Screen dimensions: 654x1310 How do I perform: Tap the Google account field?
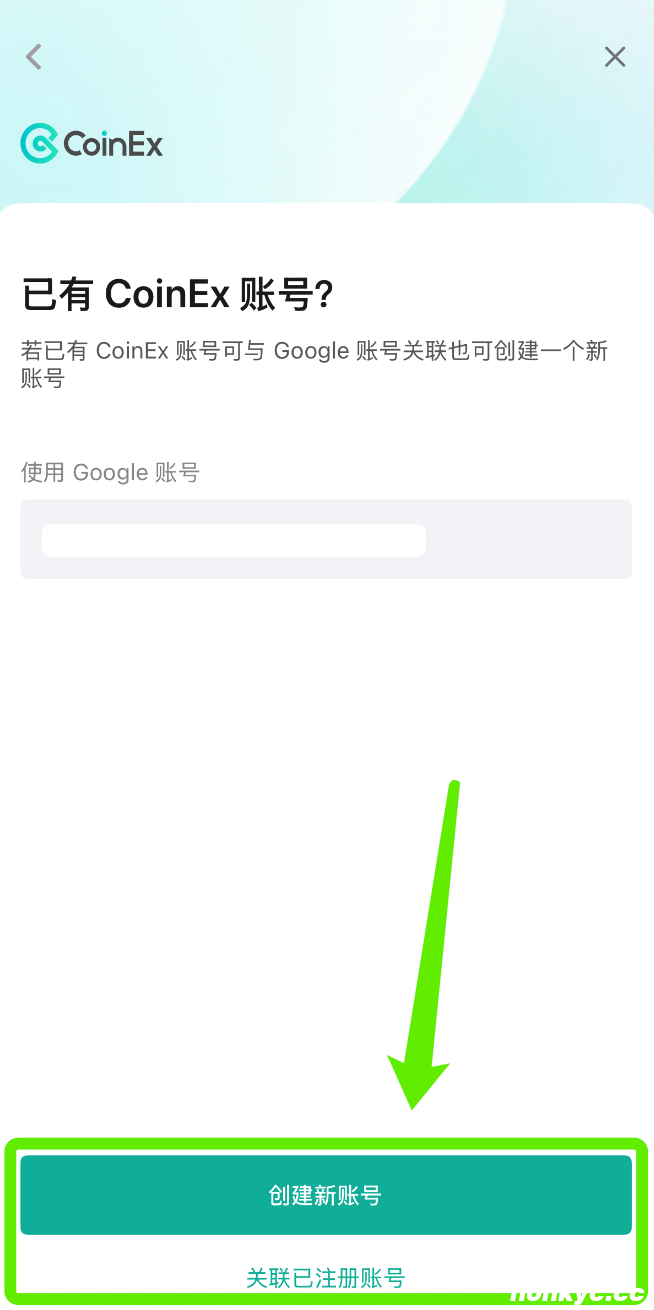tap(326, 540)
